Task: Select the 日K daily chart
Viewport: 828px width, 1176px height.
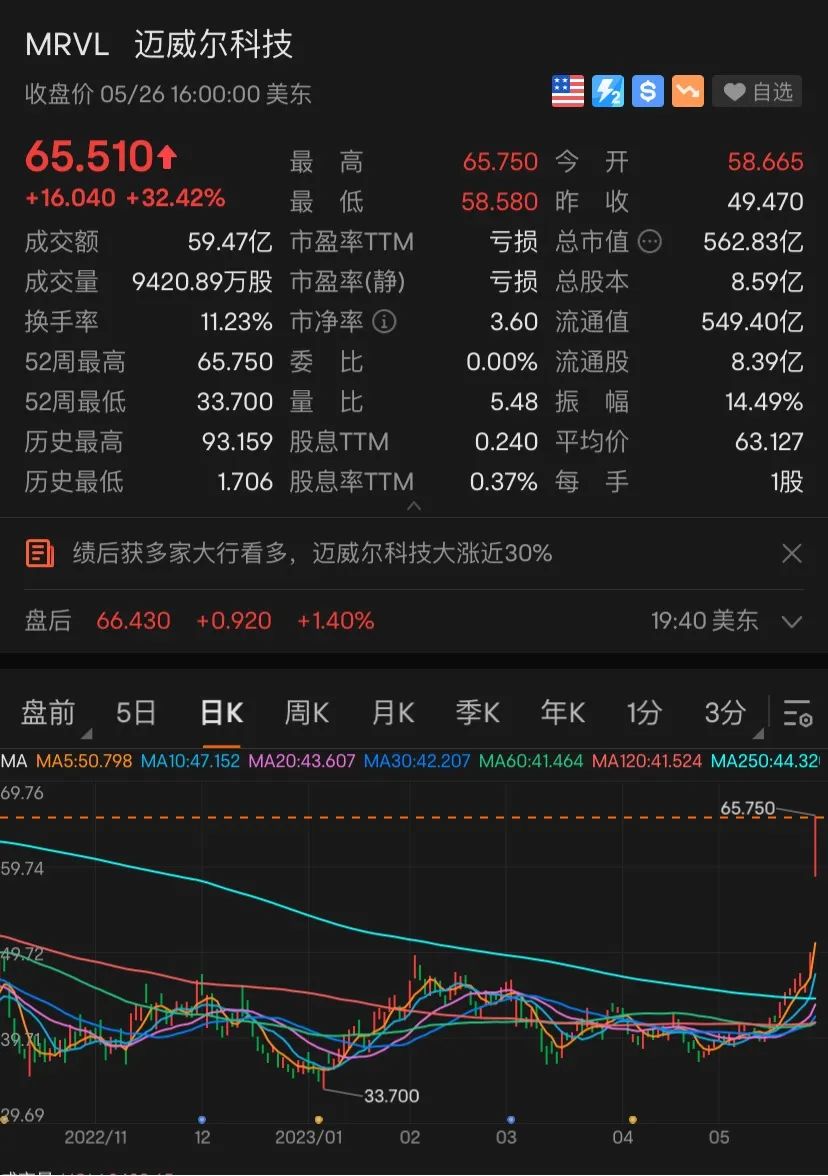Action: [221, 713]
